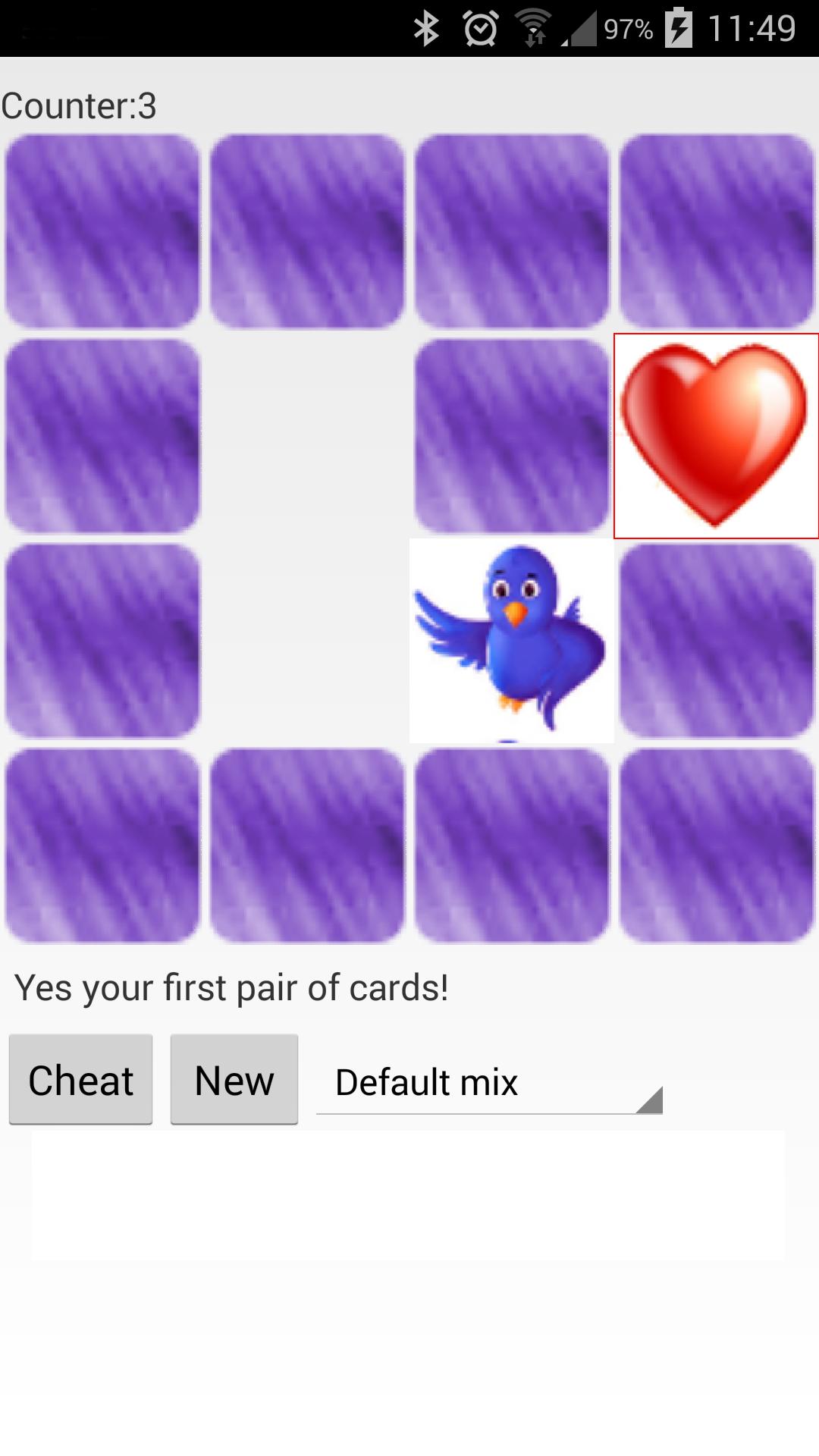Tap the revealed blue bird card
The image size is (819, 1456).
coord(511,641)
